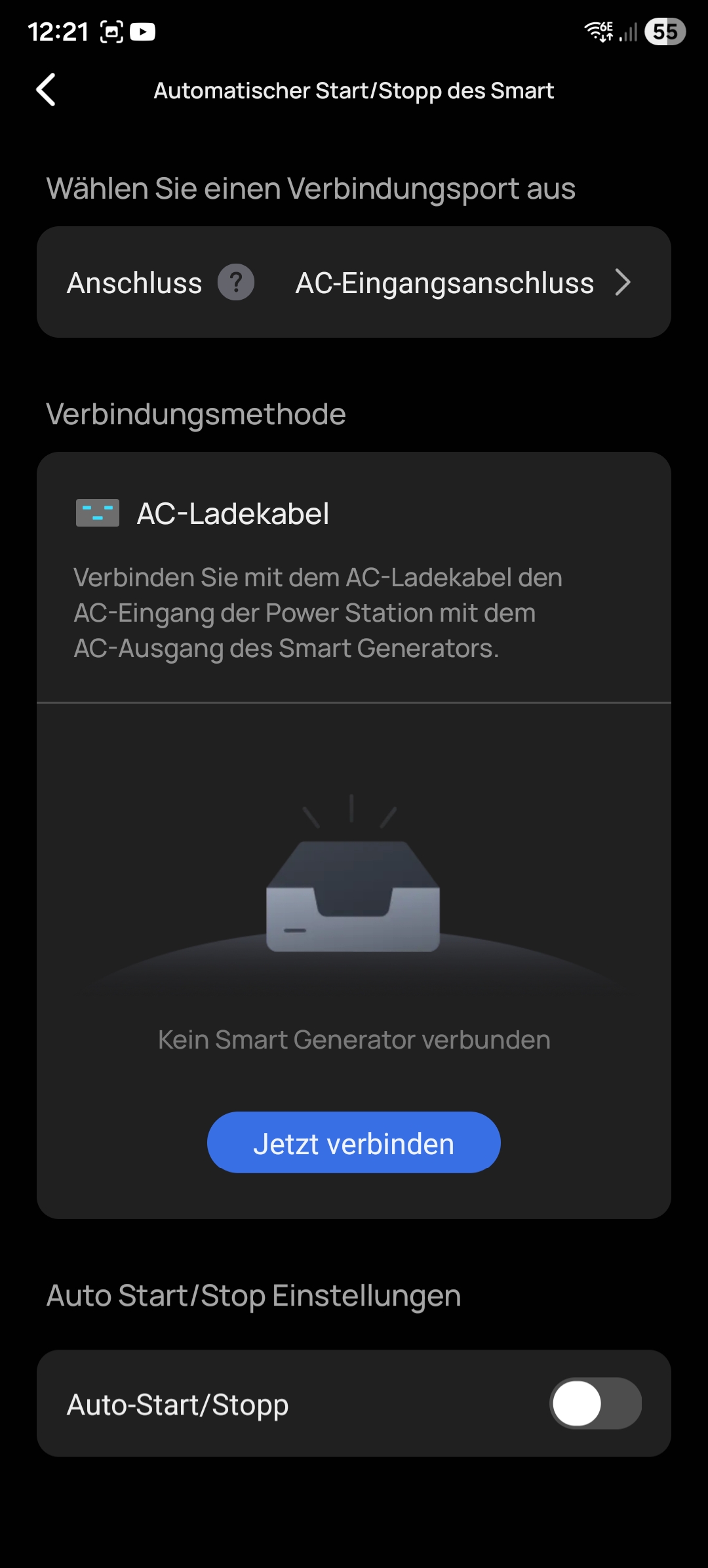
Task: Open the help icon next to Anschluss
Action: (x=236, y=283)
